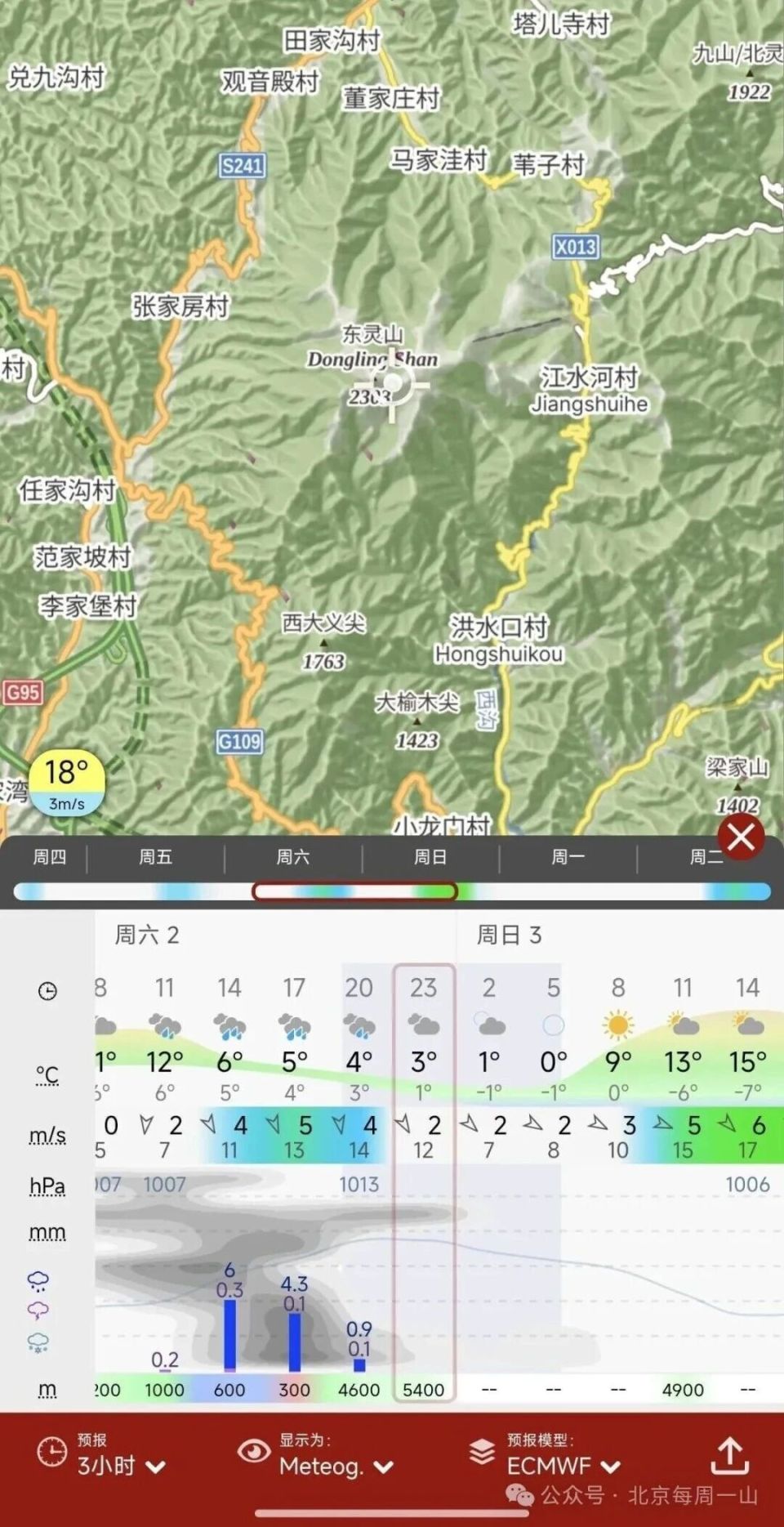
Task: Open the 显示为 Meteog. display dropdown
Action: click(316, 1456)
